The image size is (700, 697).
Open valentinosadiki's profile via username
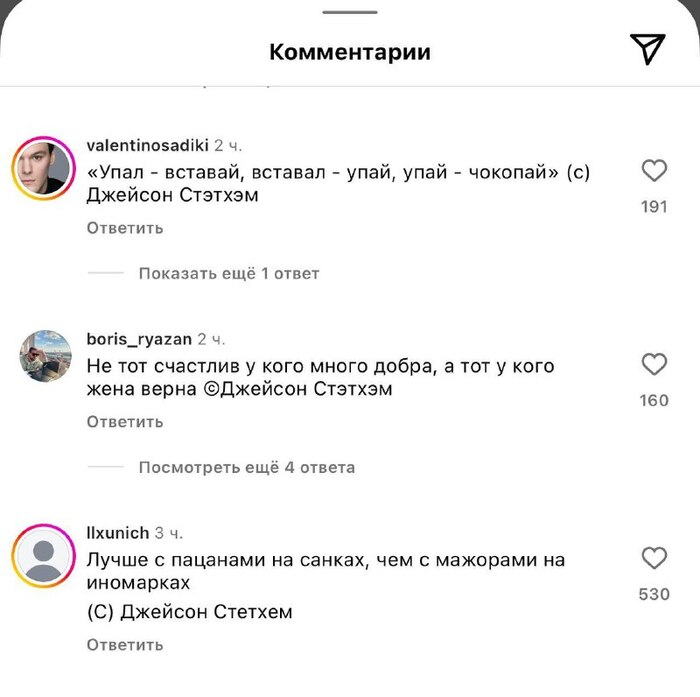pos(147,145)
